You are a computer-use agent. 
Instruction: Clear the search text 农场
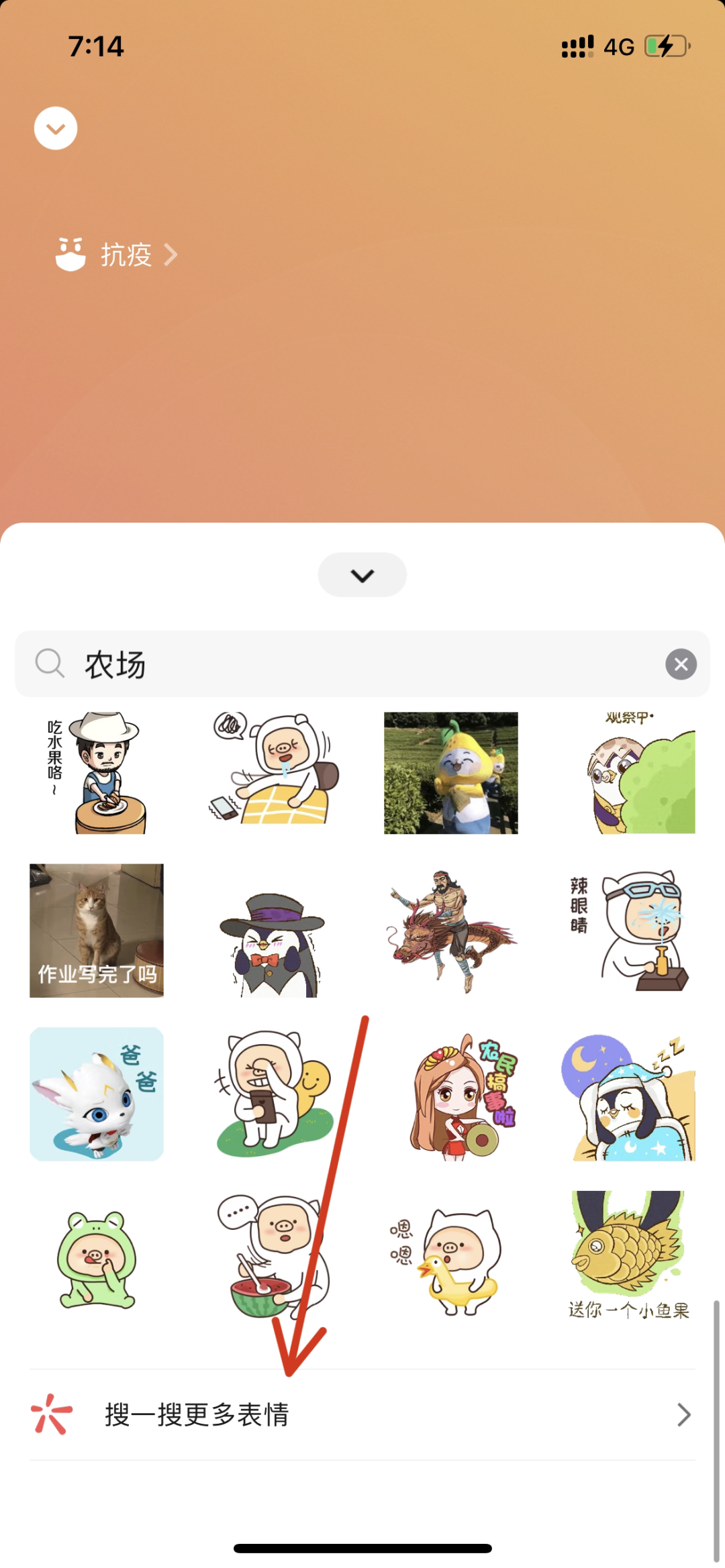pos(681,664)
